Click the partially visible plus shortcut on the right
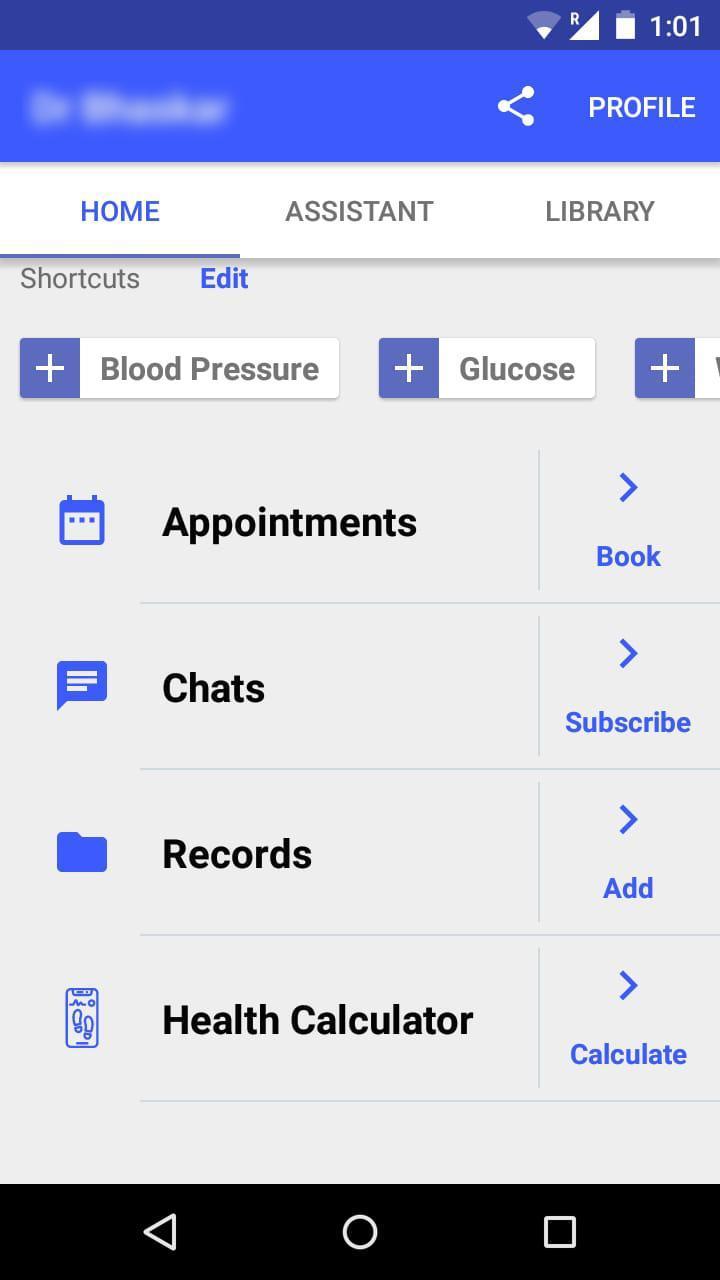The height and width of the screenshot is (1280, 720). point(665,368)
